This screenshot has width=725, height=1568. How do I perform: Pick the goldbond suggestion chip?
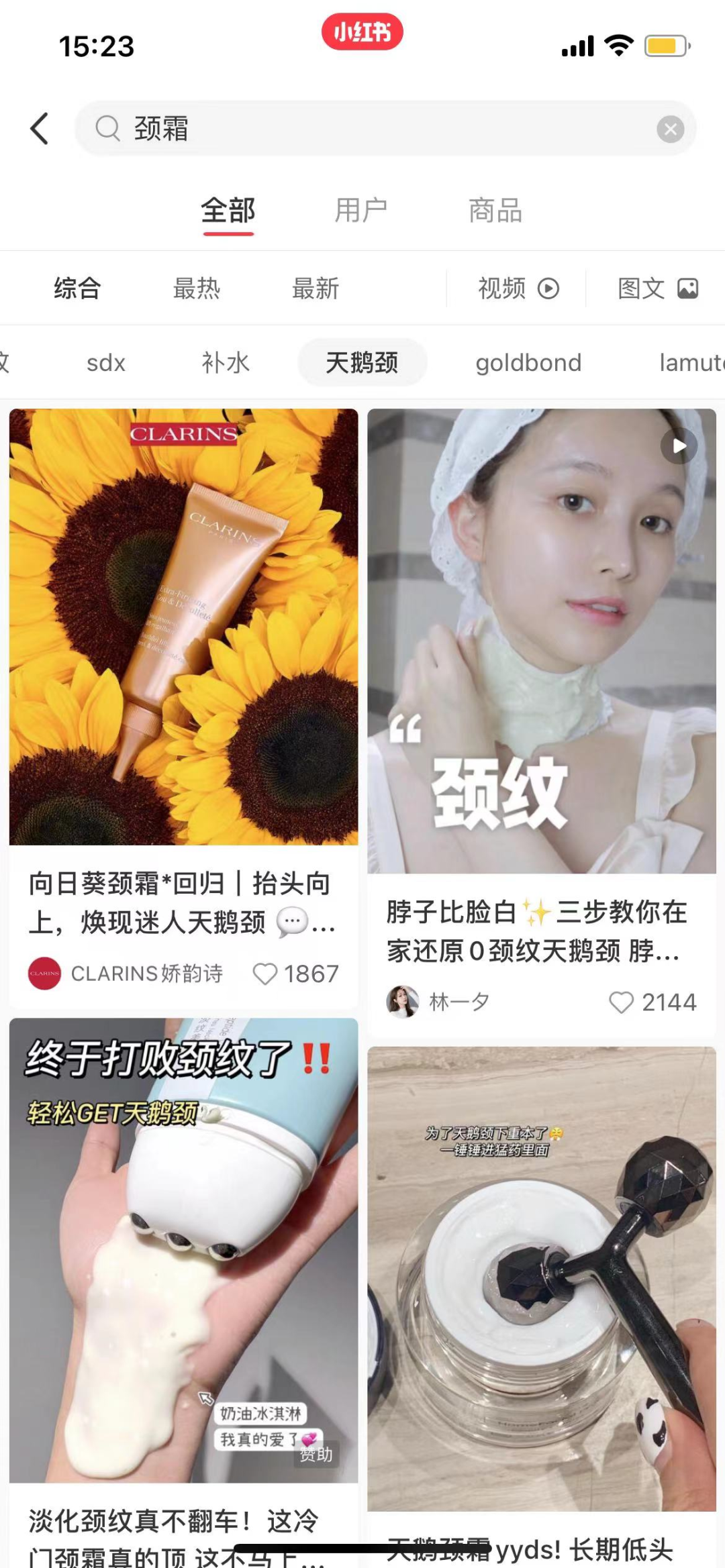tap(528, 363)
